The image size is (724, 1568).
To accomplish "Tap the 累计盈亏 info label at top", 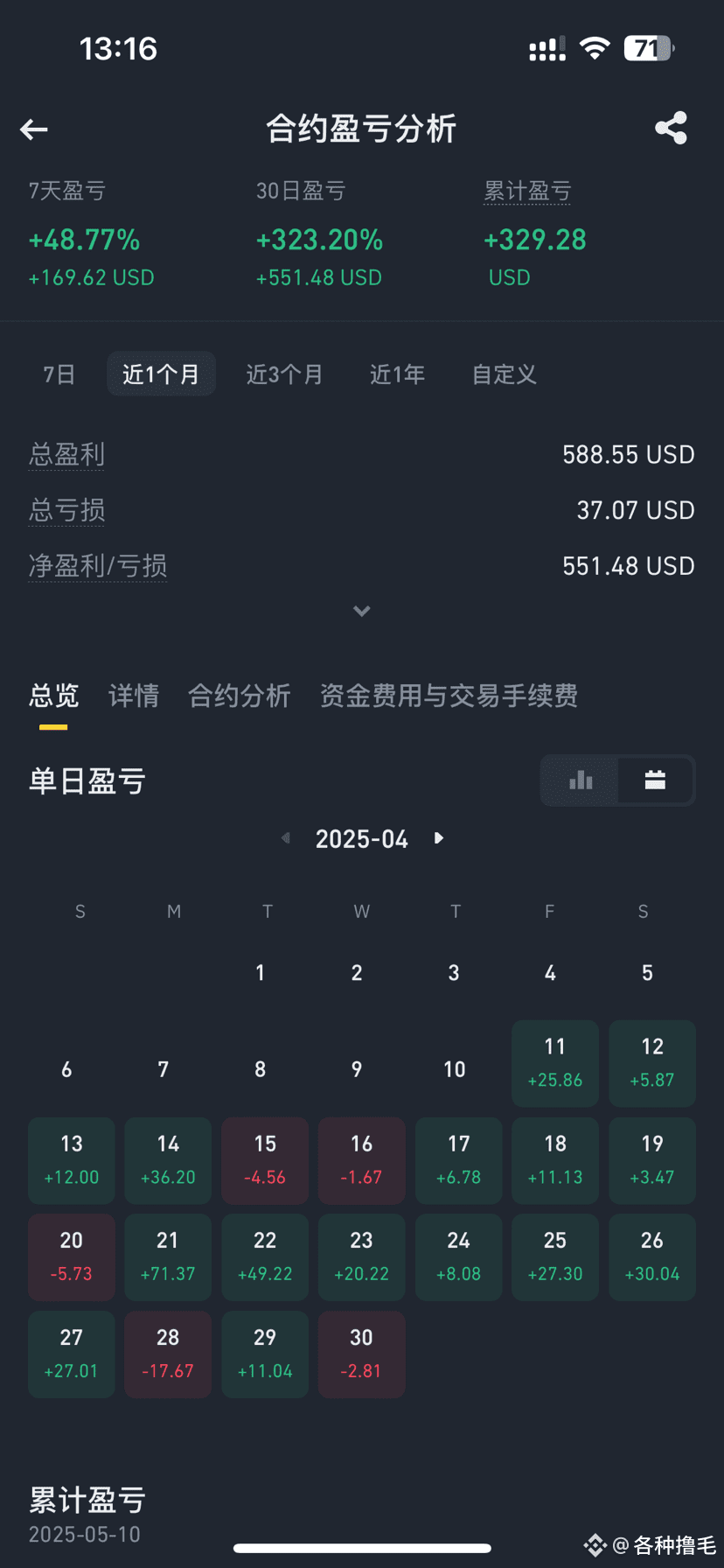I will (527, 191).
